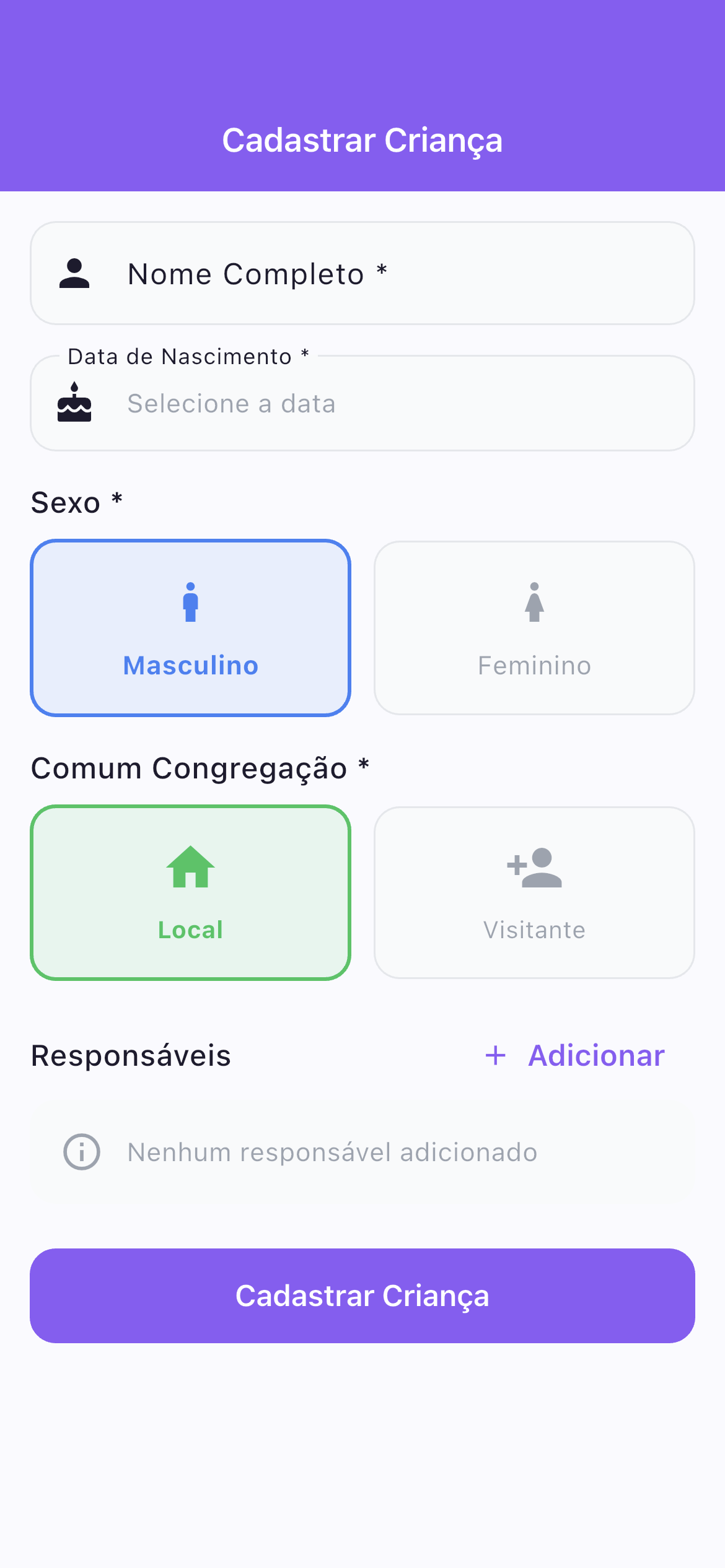Click the person icon beside Nome Completo
Screen dimensions: 725x1568
pos(74,273)
